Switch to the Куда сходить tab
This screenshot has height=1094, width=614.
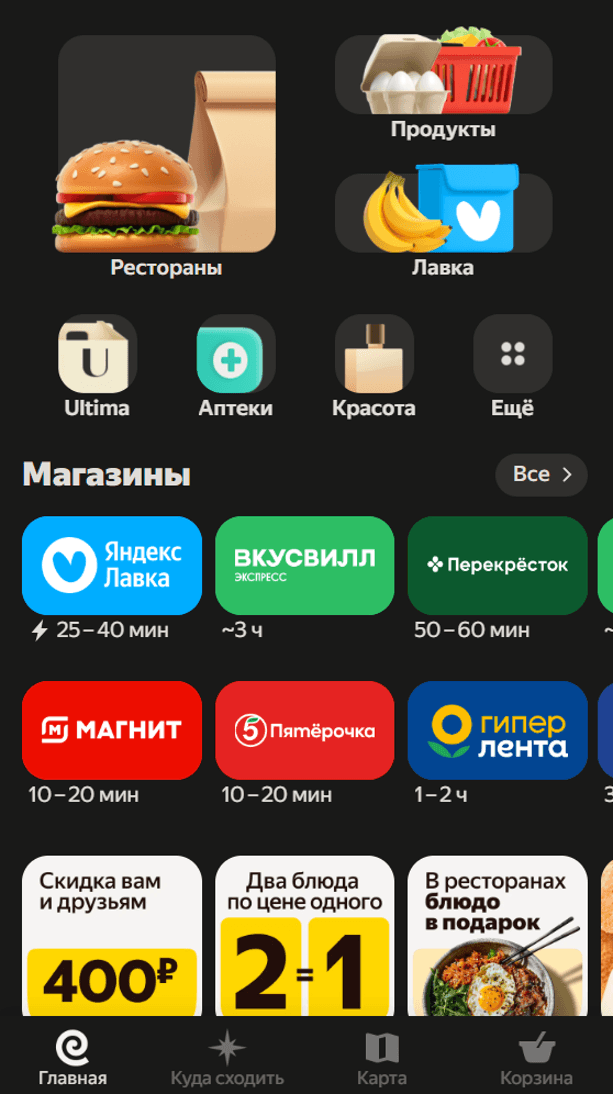tap(227, 1060)
